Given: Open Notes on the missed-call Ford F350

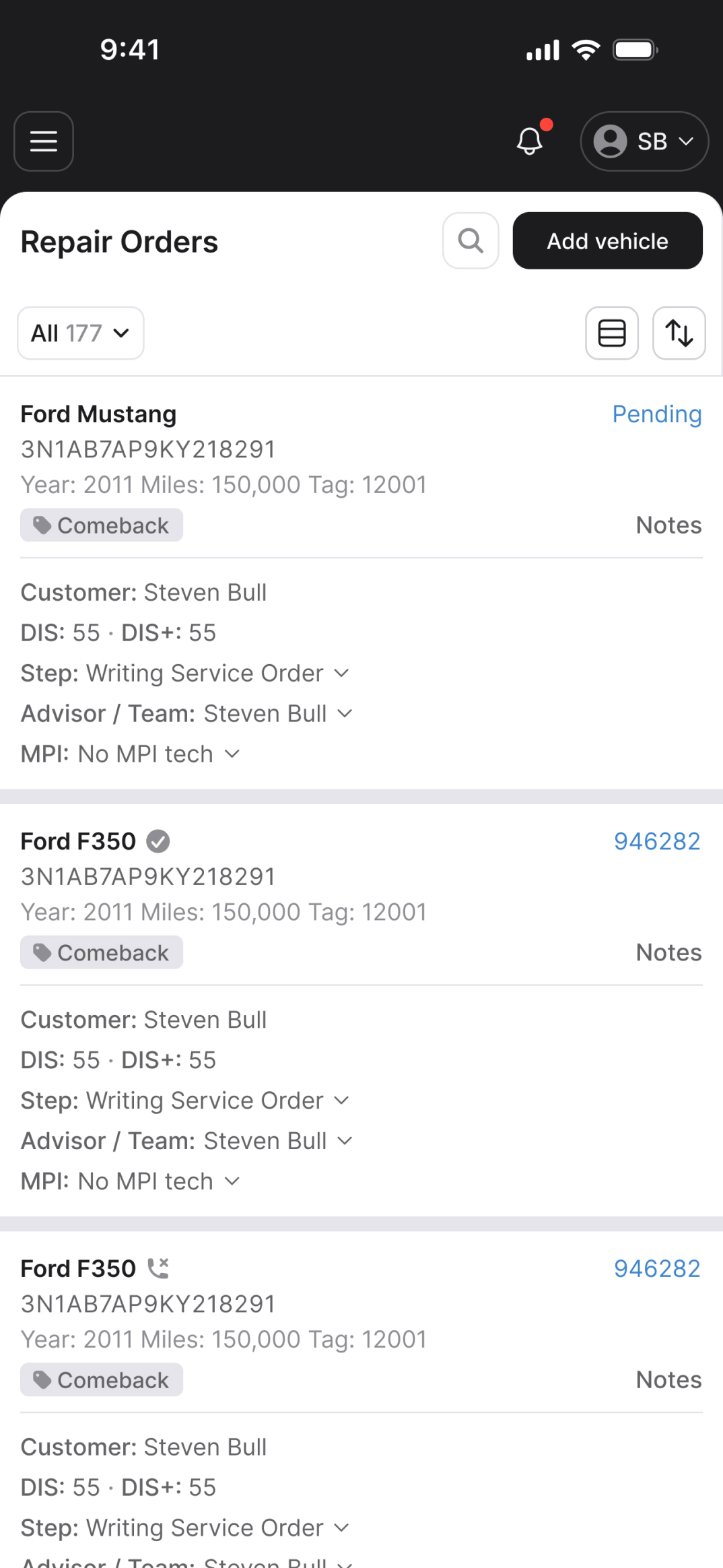Looking at the screenshot, I should [668, 1380].
